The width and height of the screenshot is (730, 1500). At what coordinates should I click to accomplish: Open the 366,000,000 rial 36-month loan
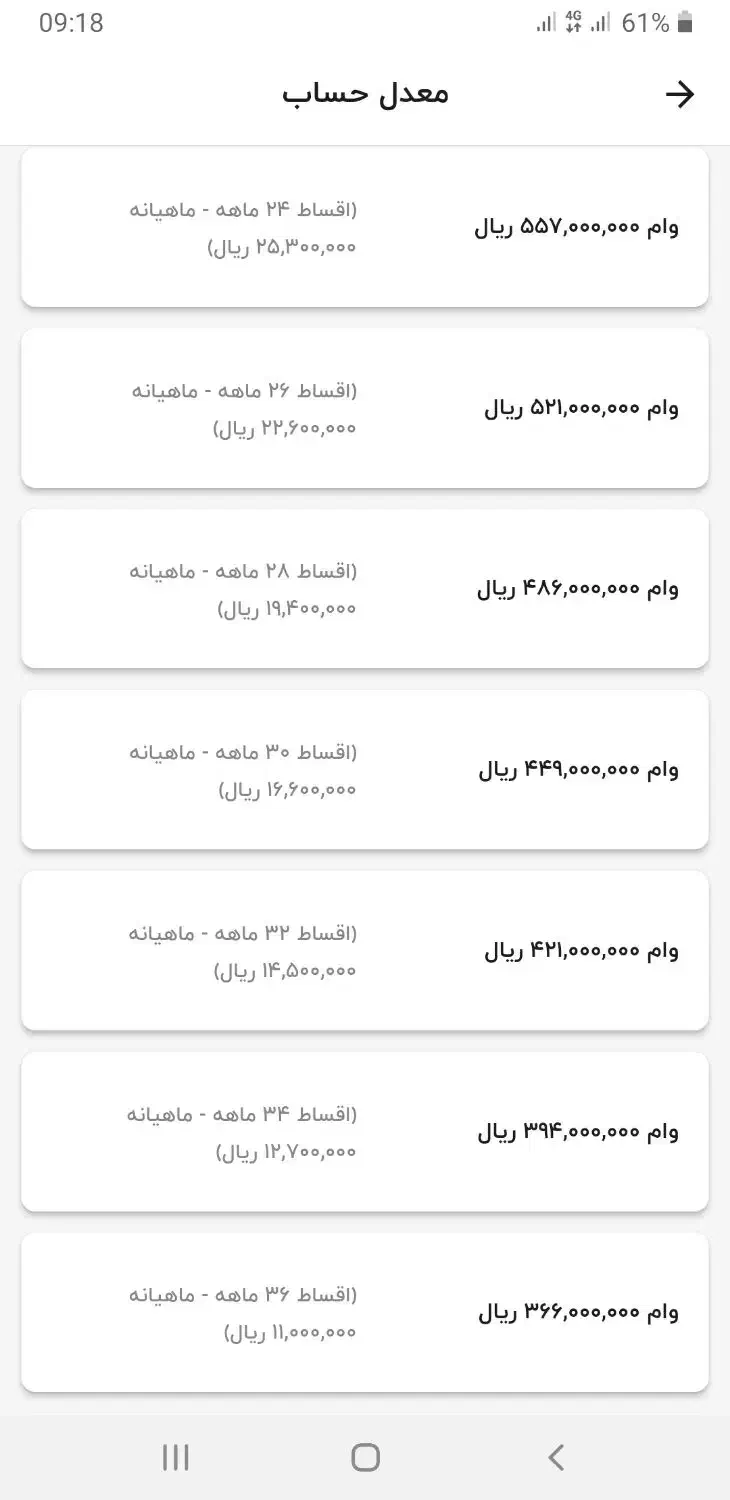365,1313
